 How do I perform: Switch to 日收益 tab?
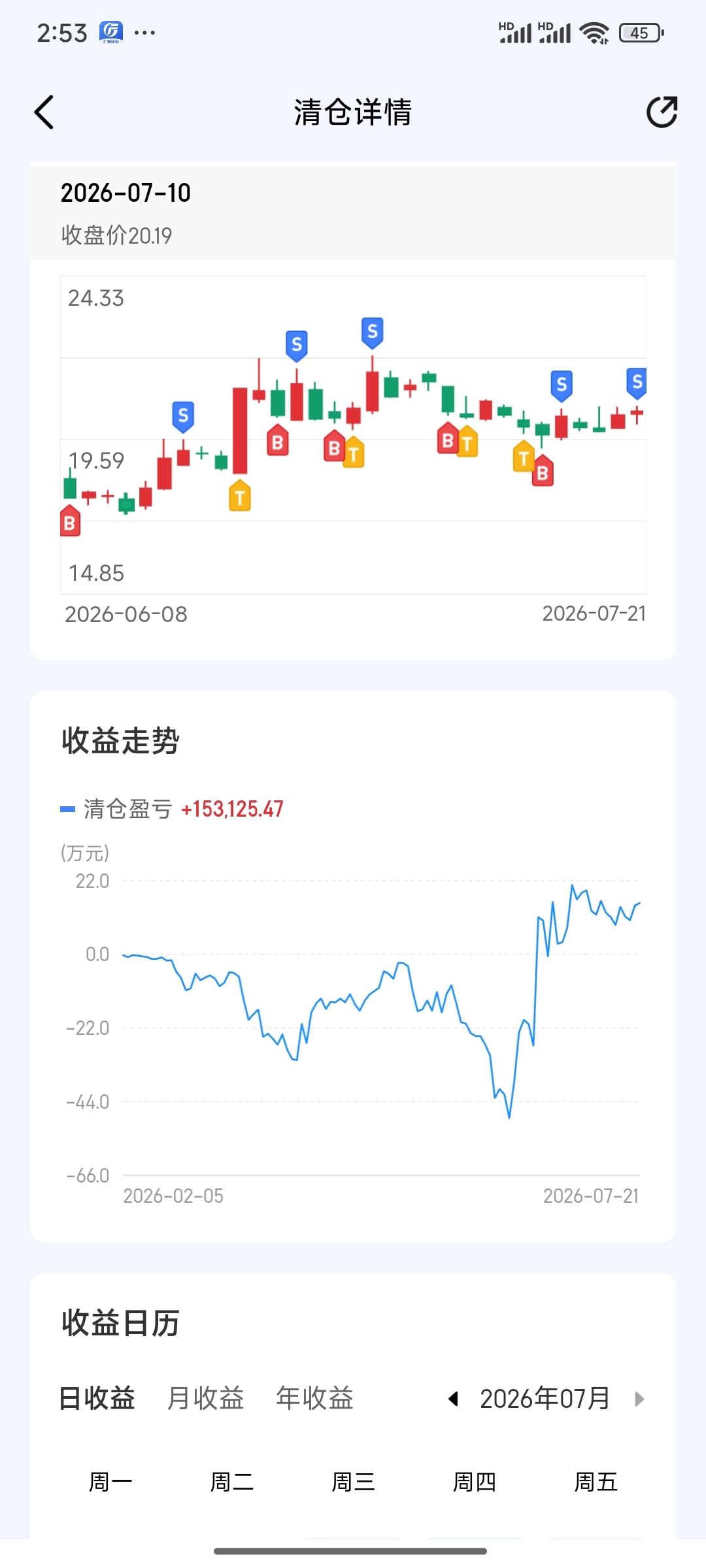[97, 1399]
